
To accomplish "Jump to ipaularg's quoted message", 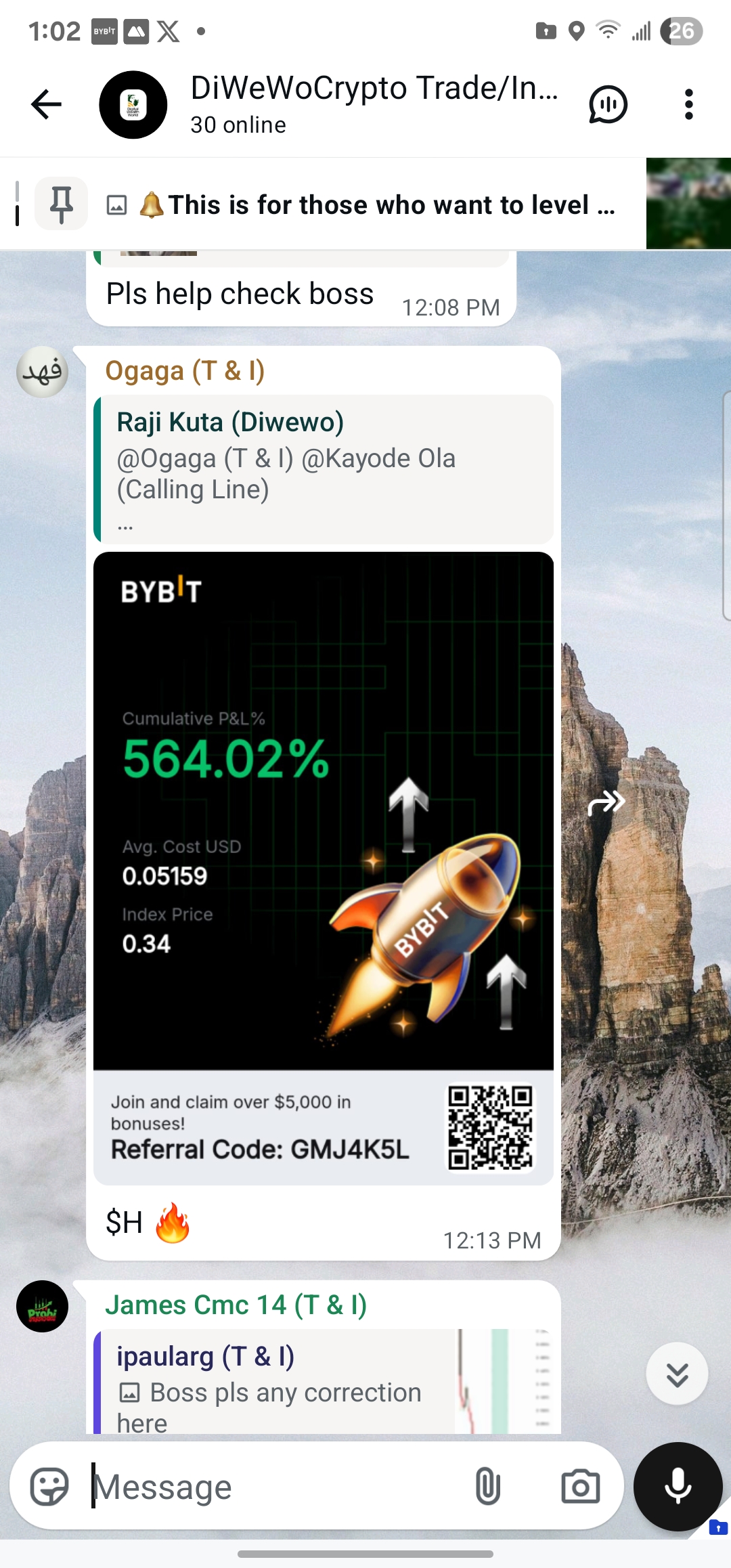I will [x=284, y=1381].
